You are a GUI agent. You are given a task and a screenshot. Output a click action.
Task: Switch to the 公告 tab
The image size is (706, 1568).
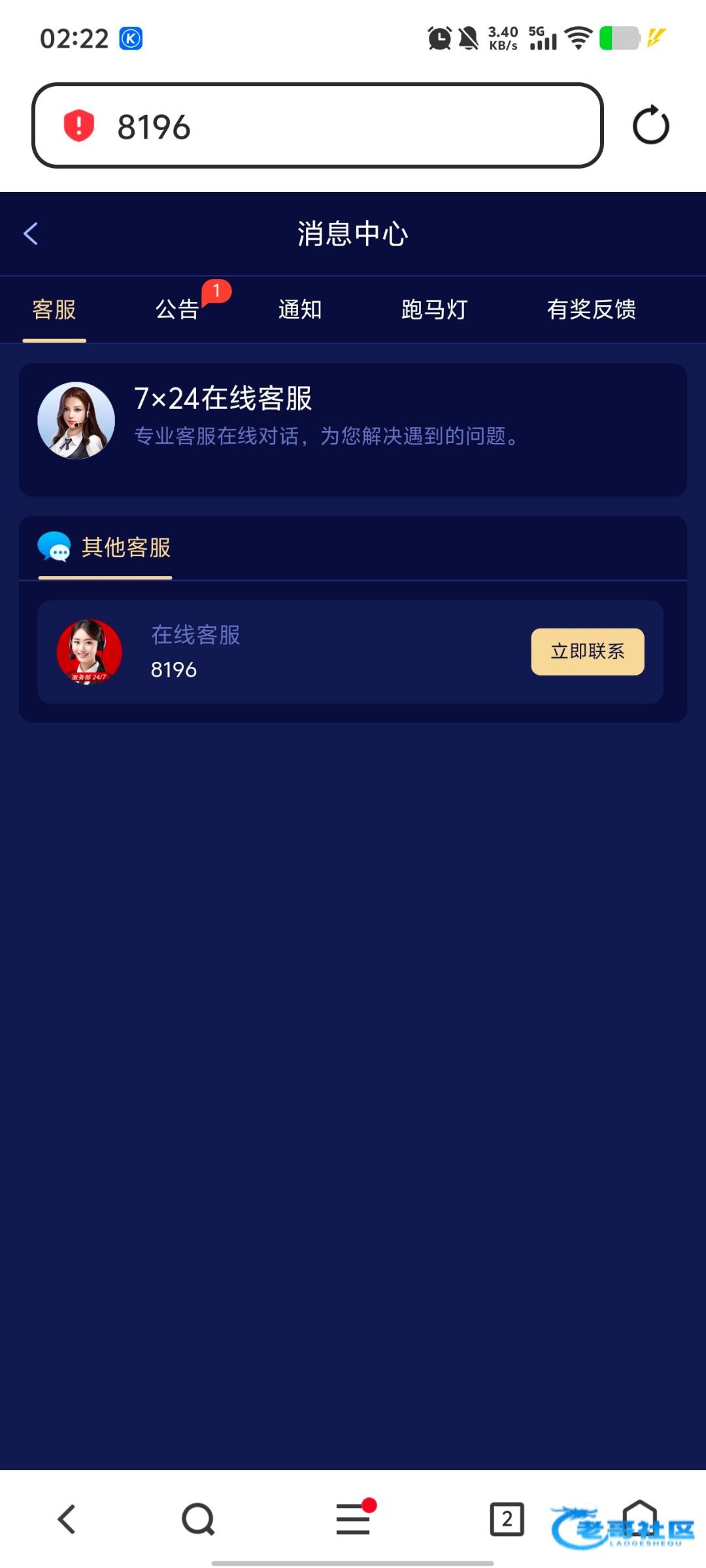(x=177, y=309)
